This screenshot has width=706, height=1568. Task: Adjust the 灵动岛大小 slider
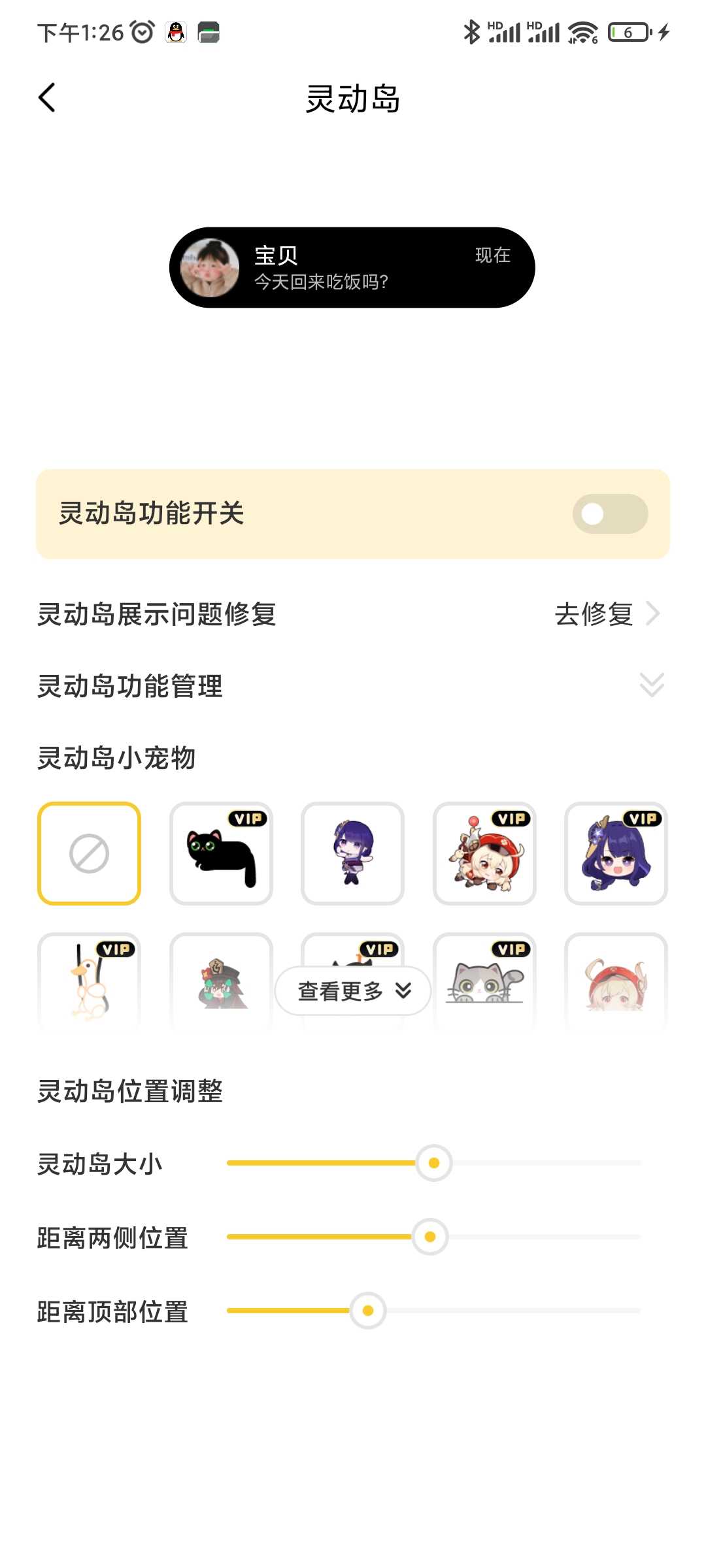[434, 1163]
